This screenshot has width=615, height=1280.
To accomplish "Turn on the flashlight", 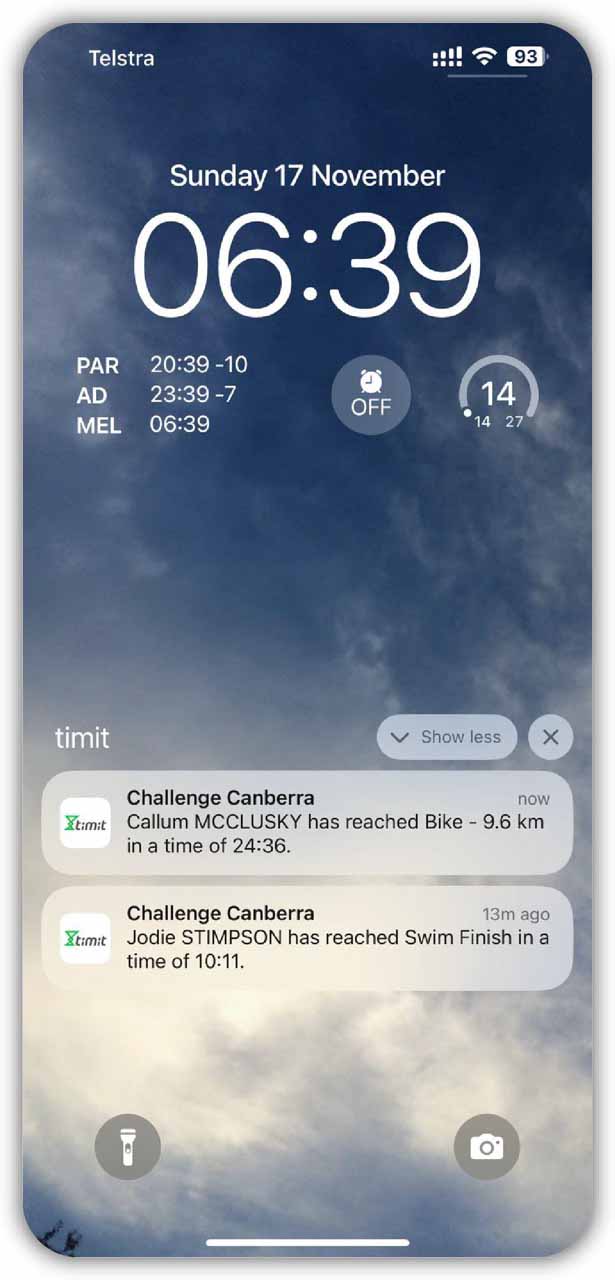I will click(x=128, y=1146).
